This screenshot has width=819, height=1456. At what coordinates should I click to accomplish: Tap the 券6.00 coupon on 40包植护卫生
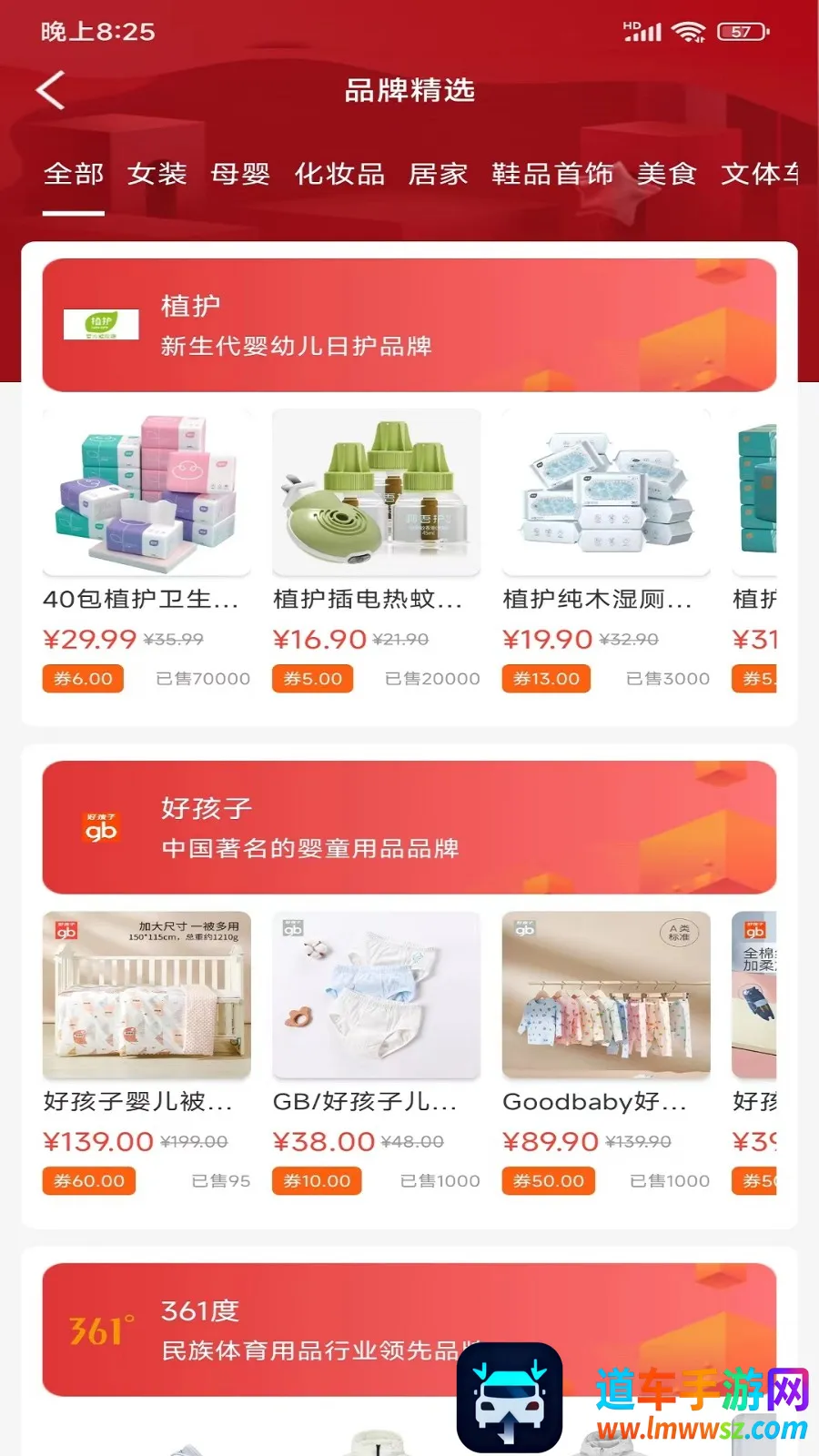[x=83, y=679]
